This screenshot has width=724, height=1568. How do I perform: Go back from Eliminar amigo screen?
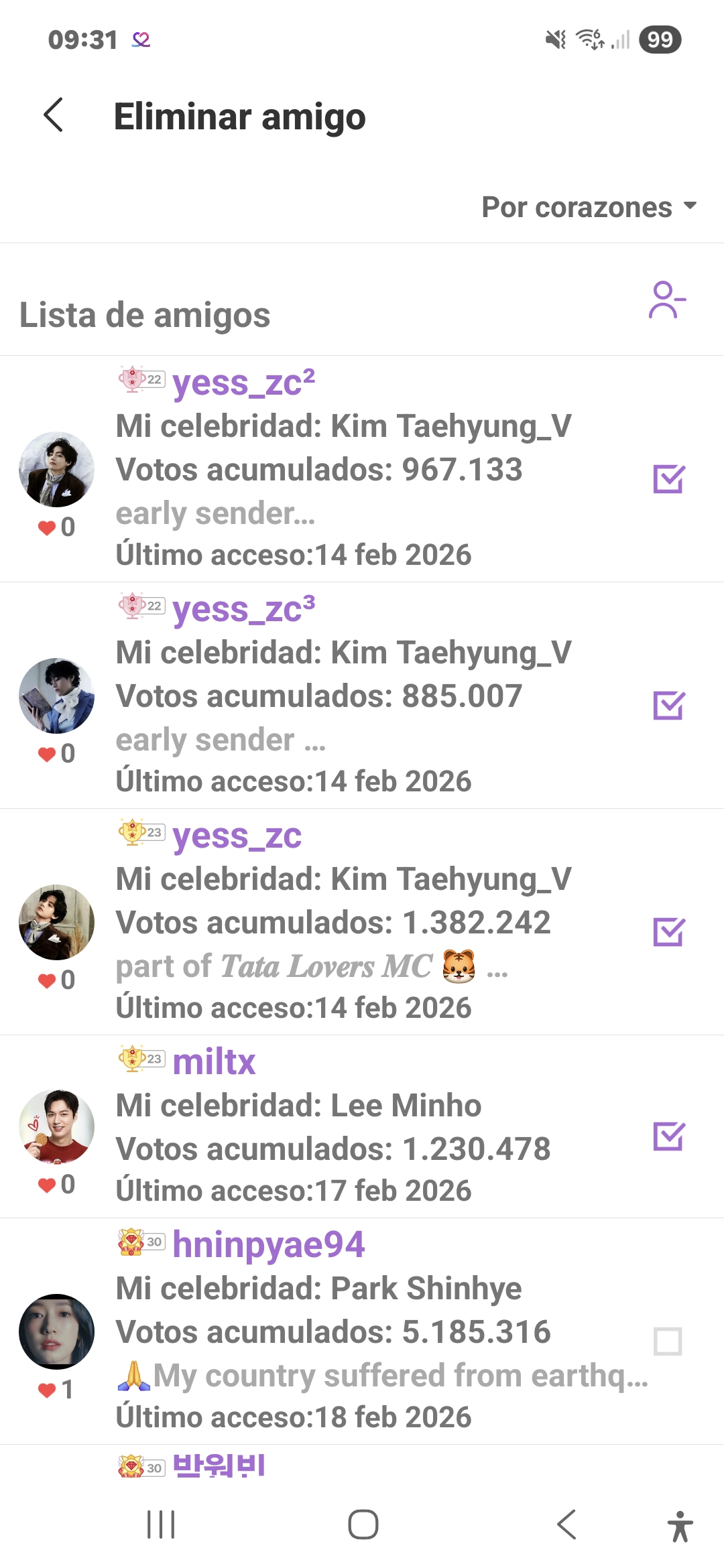tap(54, 115)
